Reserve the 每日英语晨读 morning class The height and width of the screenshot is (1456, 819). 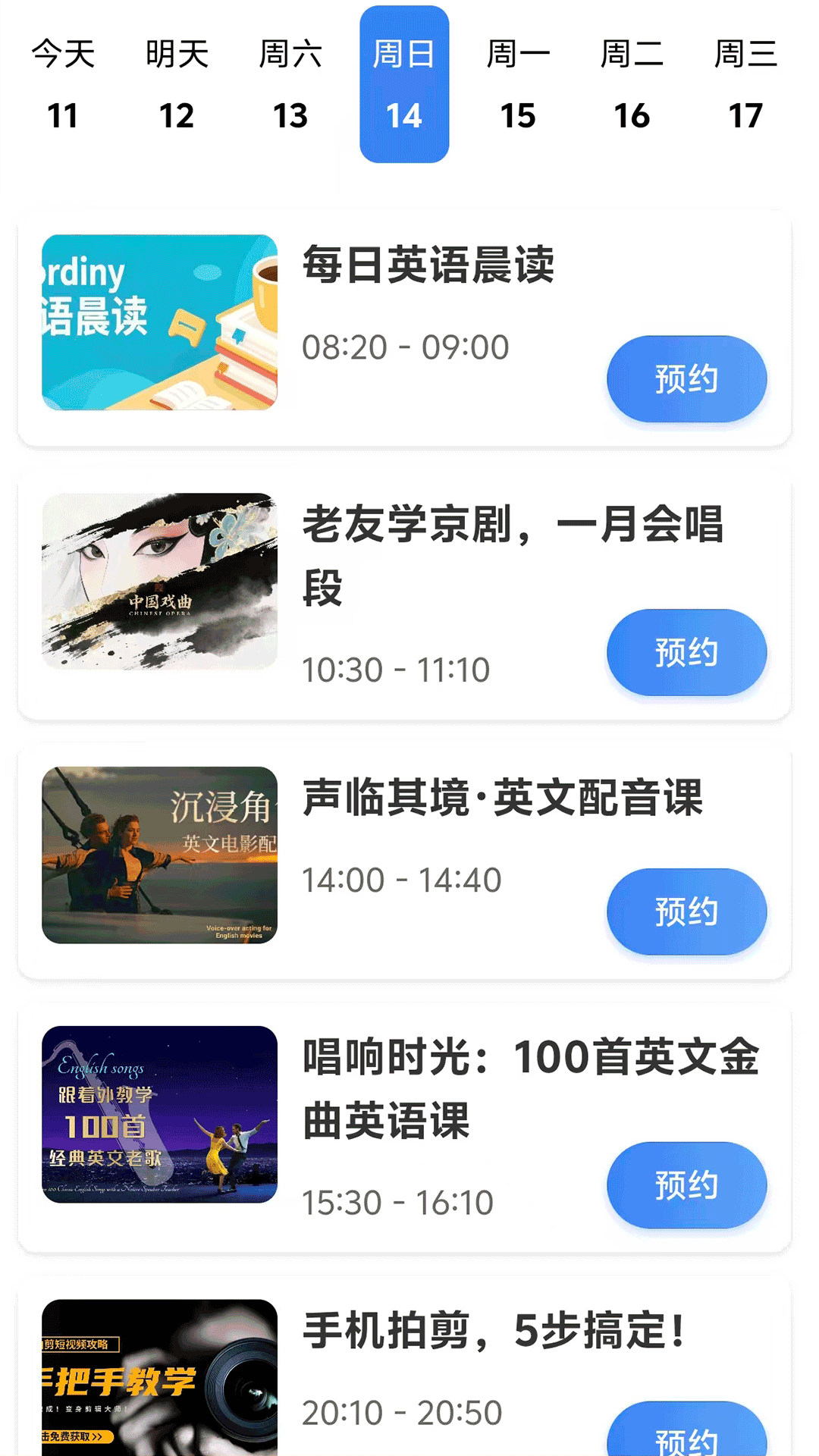(x=685, y=378)
